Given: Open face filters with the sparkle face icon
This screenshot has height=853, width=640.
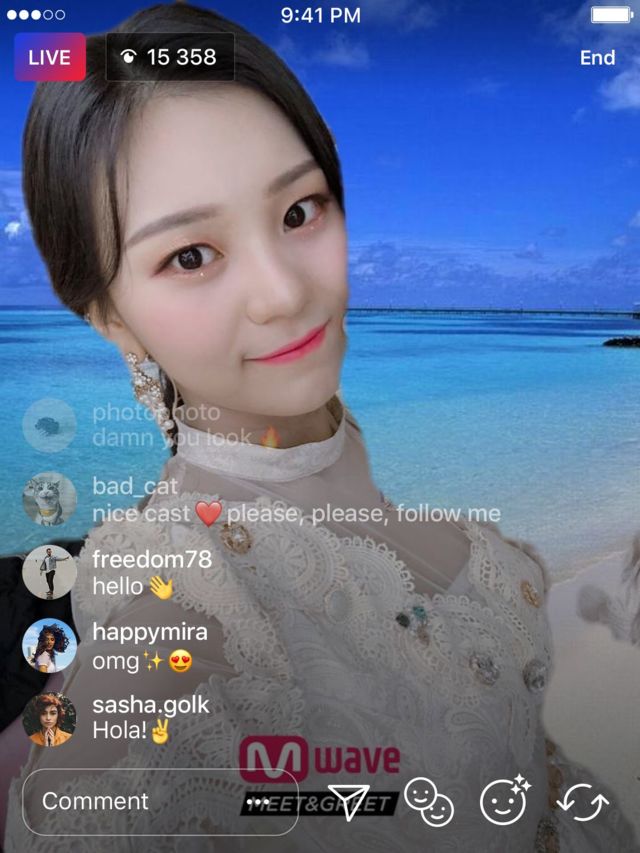Looking at the screenshot, I should (504, 801).
